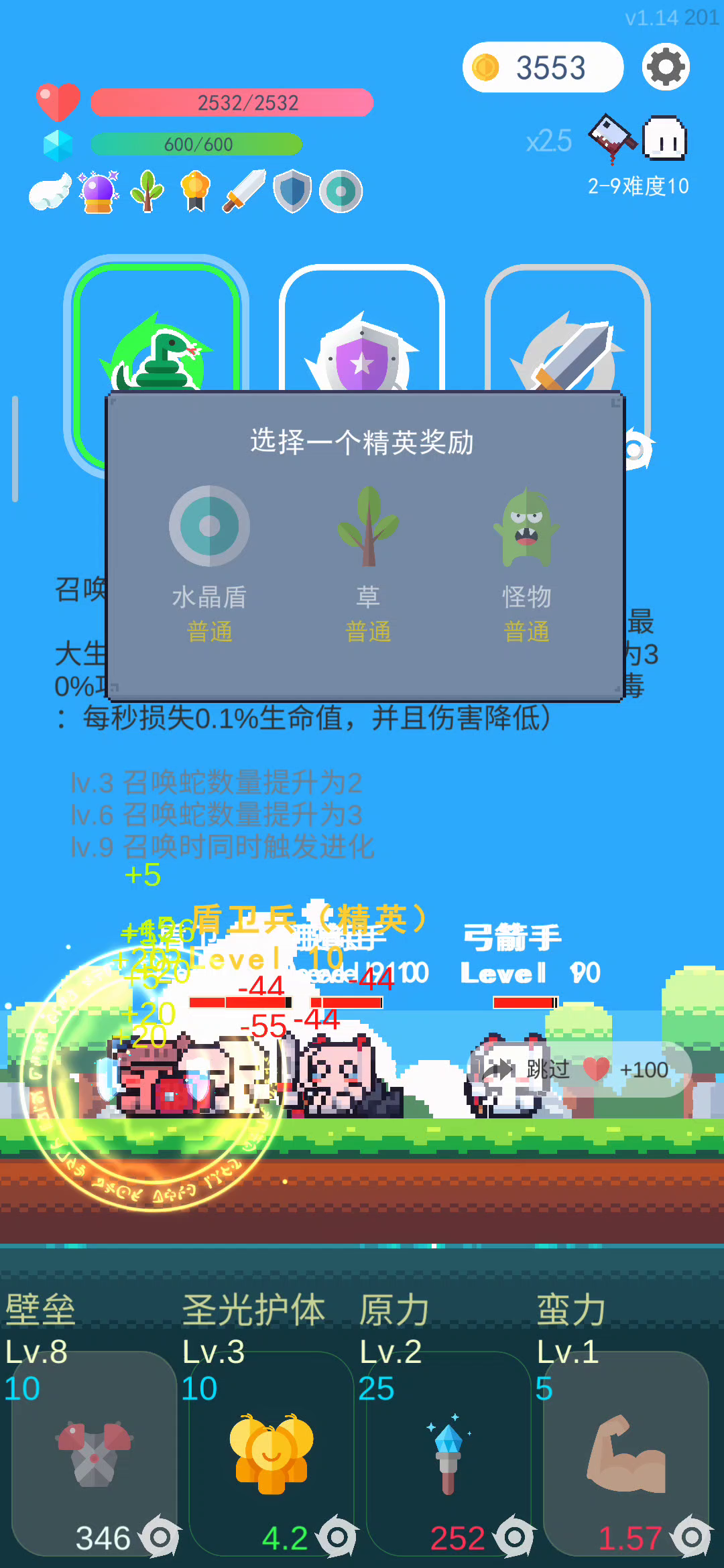The width and height of the screenshot is (724, 1568).
Task: Upgrade the 圣光护体 skill card
Action: pyautogui.click(x=271, y=1453)
